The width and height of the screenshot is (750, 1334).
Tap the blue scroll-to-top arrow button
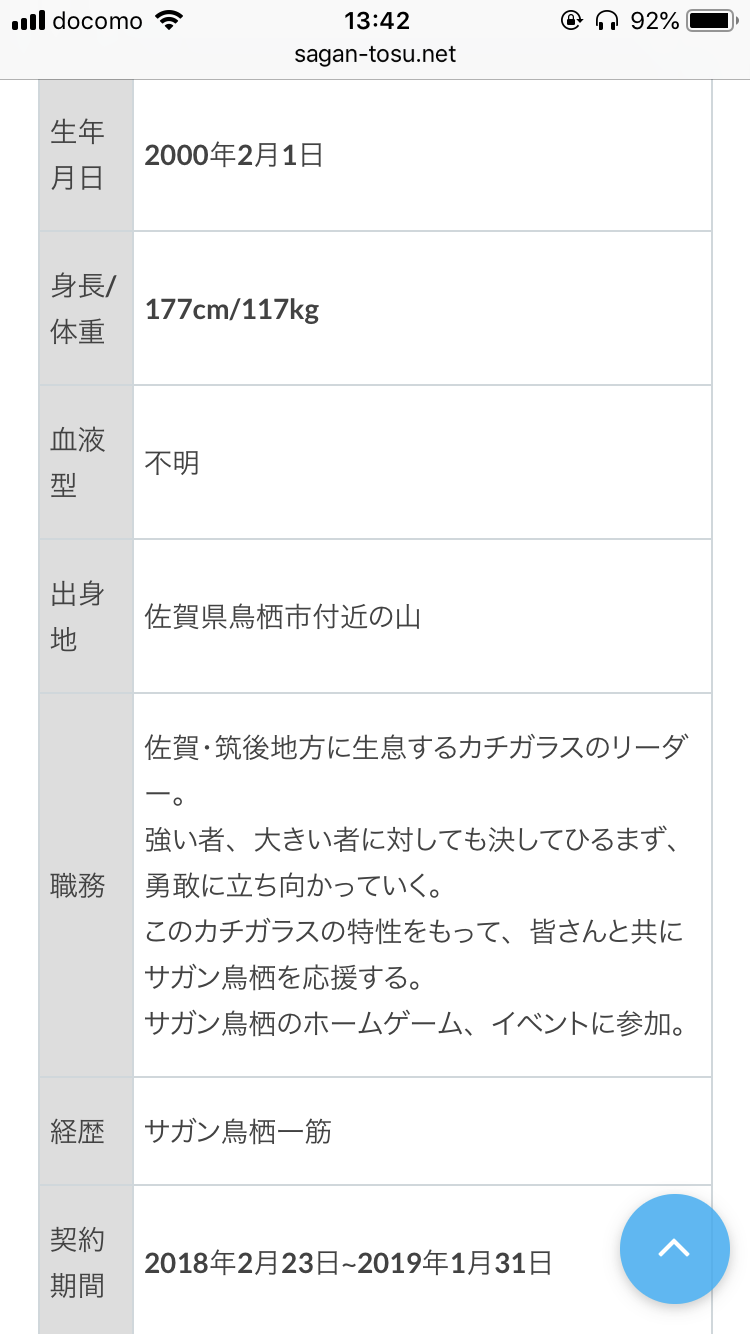675,1249
